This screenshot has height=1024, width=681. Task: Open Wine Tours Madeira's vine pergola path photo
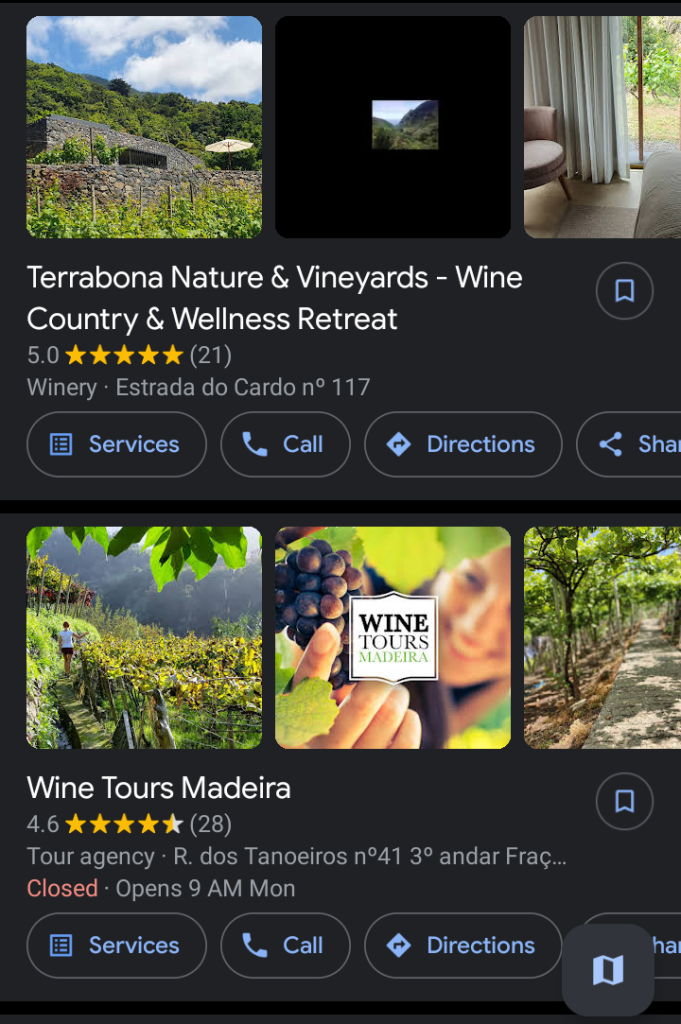pos(602,638)
